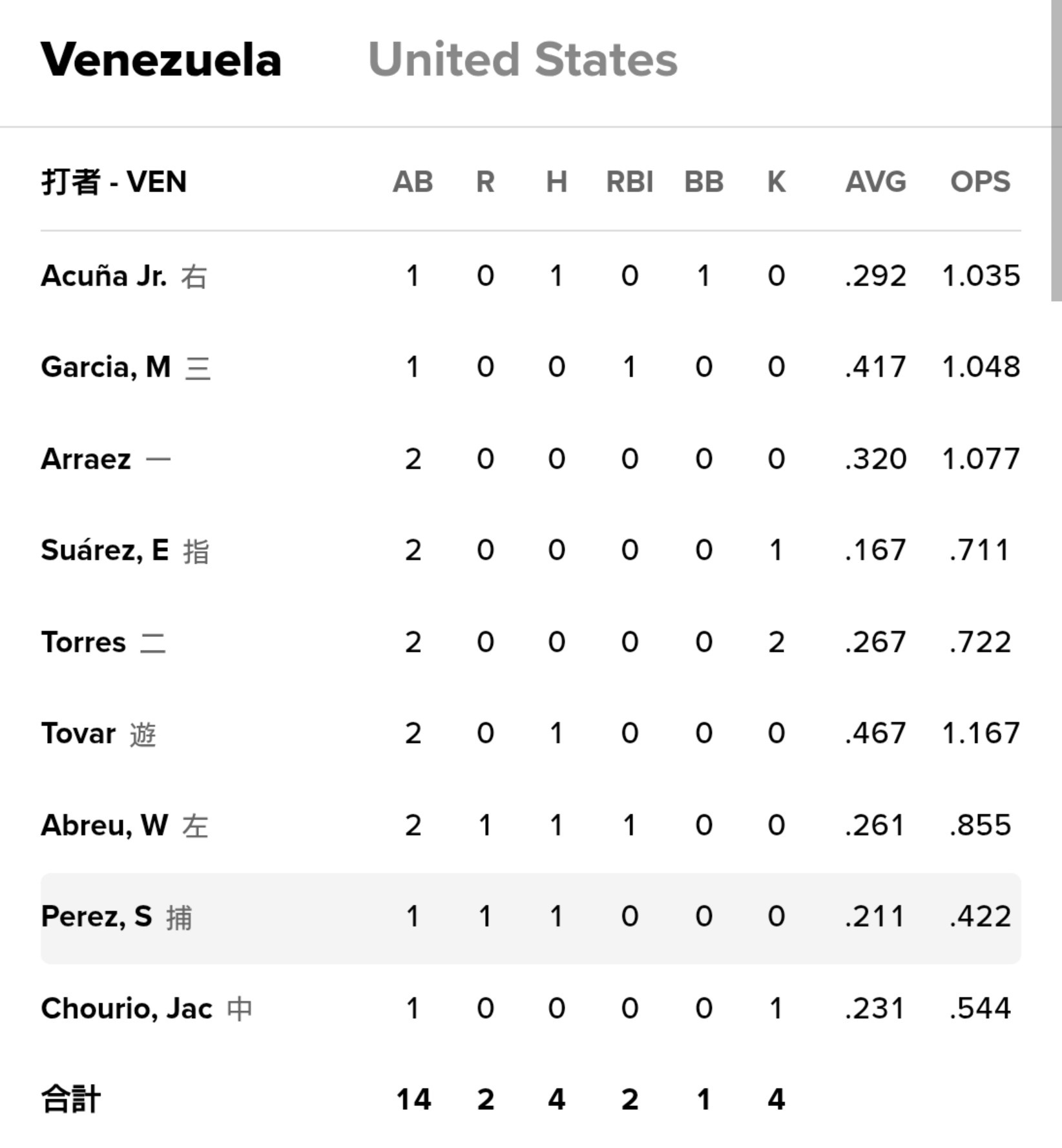Switch to the United States tab
Image resolution: width=1062 pixels, height=1148 pixels.
523,60
